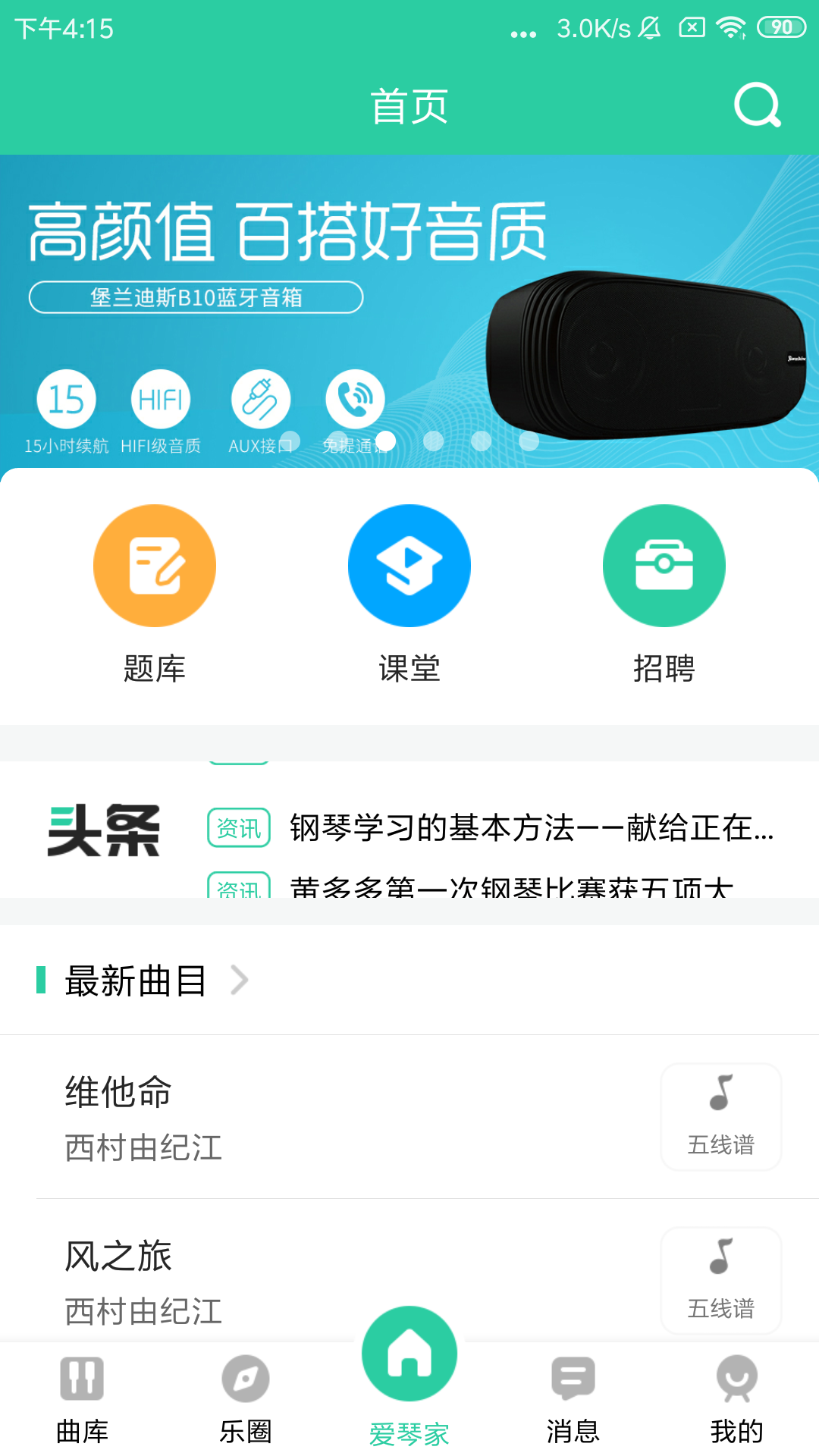
Task: Open the song 维他命
Action: (303, 1116)
